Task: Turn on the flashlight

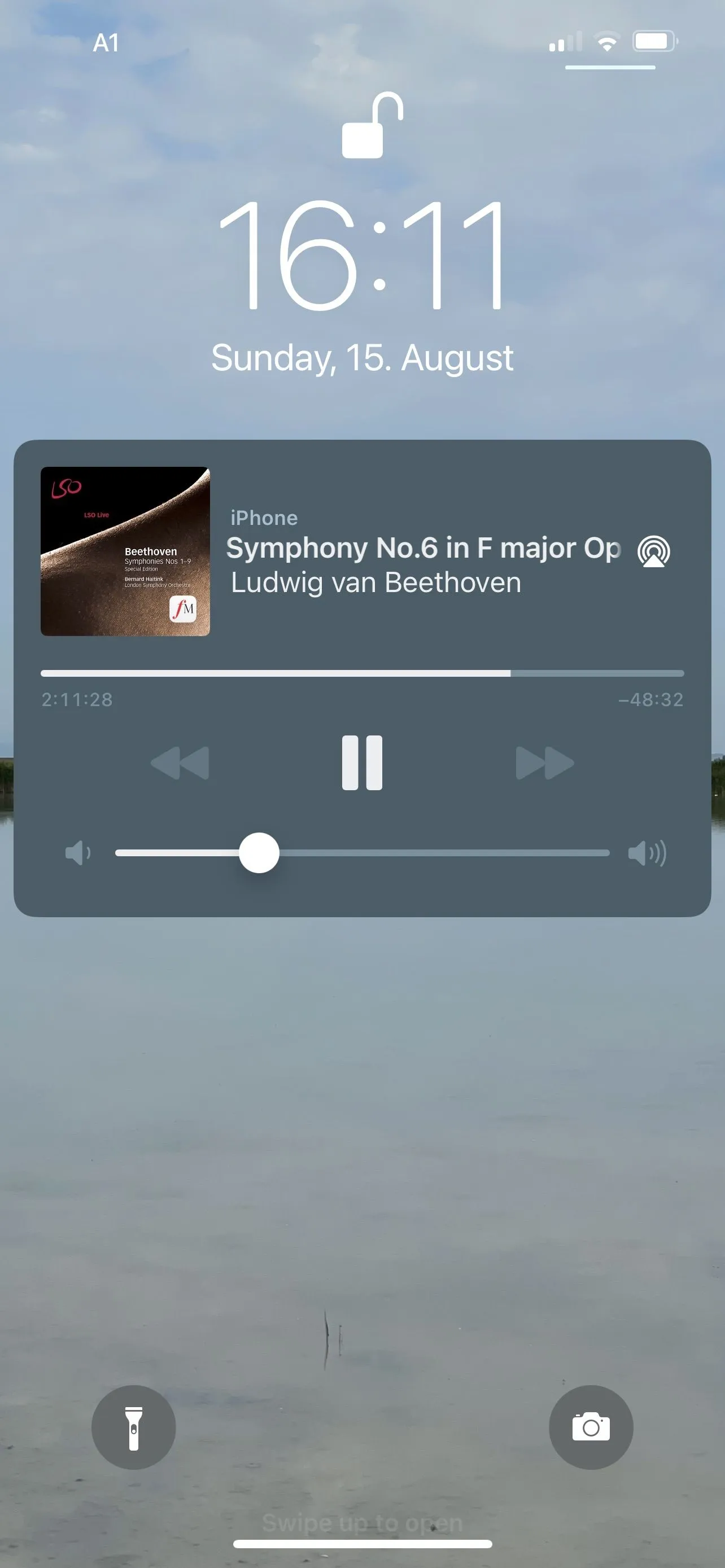Action: (134, 1427)
